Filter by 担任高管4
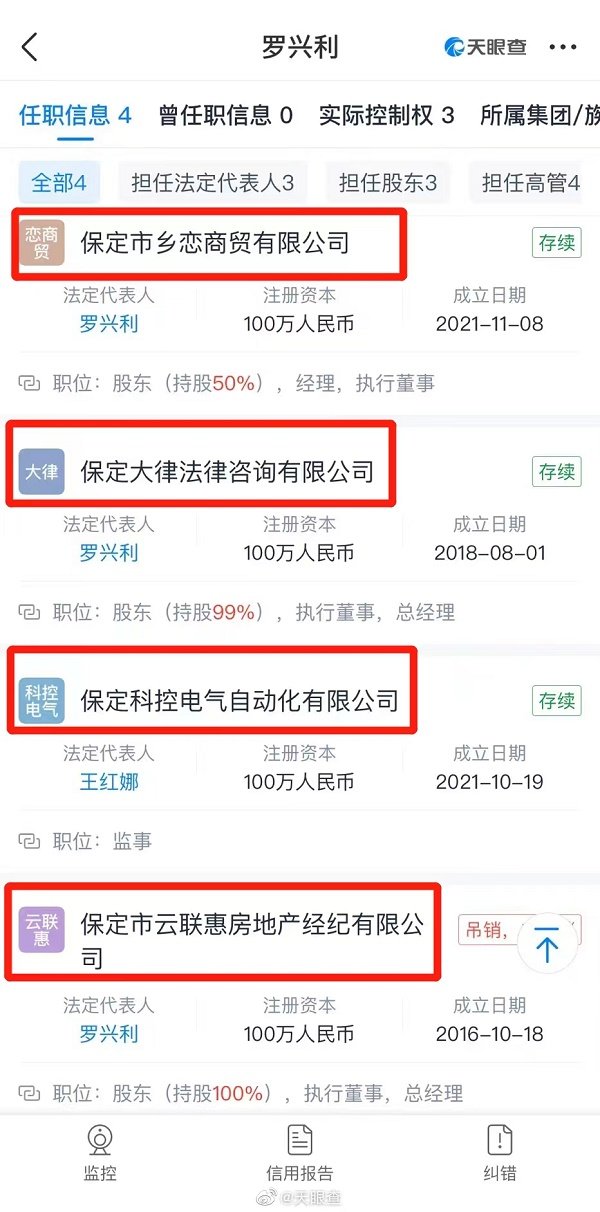 pos(530,183)
